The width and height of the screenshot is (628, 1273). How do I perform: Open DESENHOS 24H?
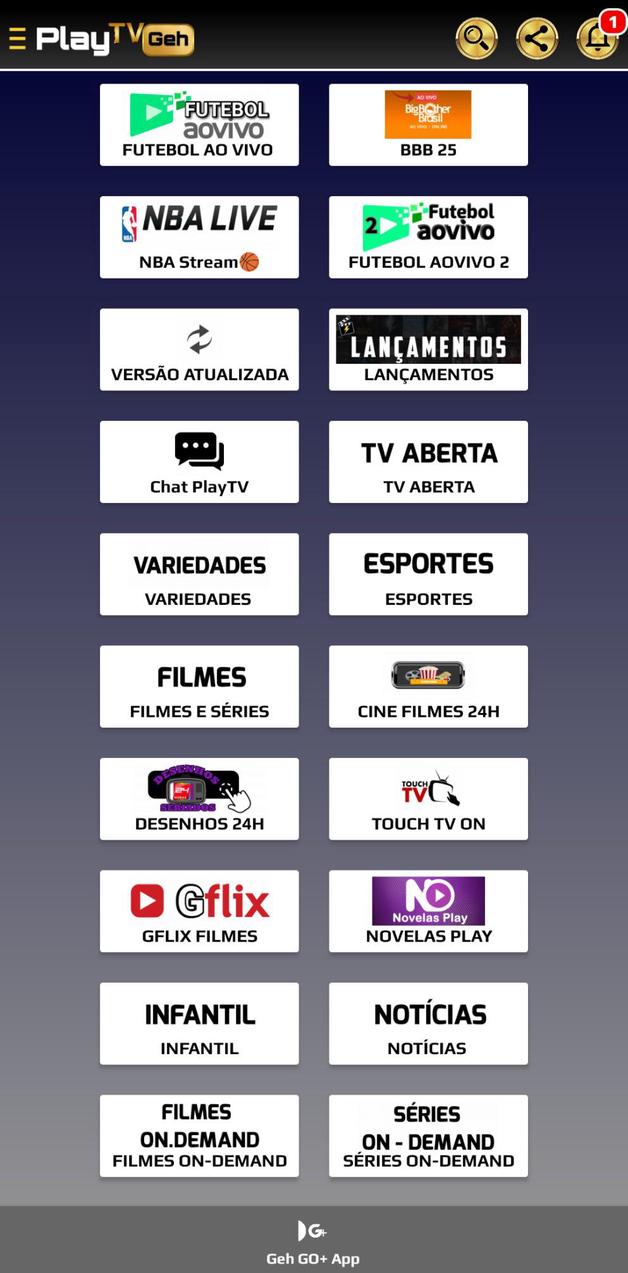199,799
